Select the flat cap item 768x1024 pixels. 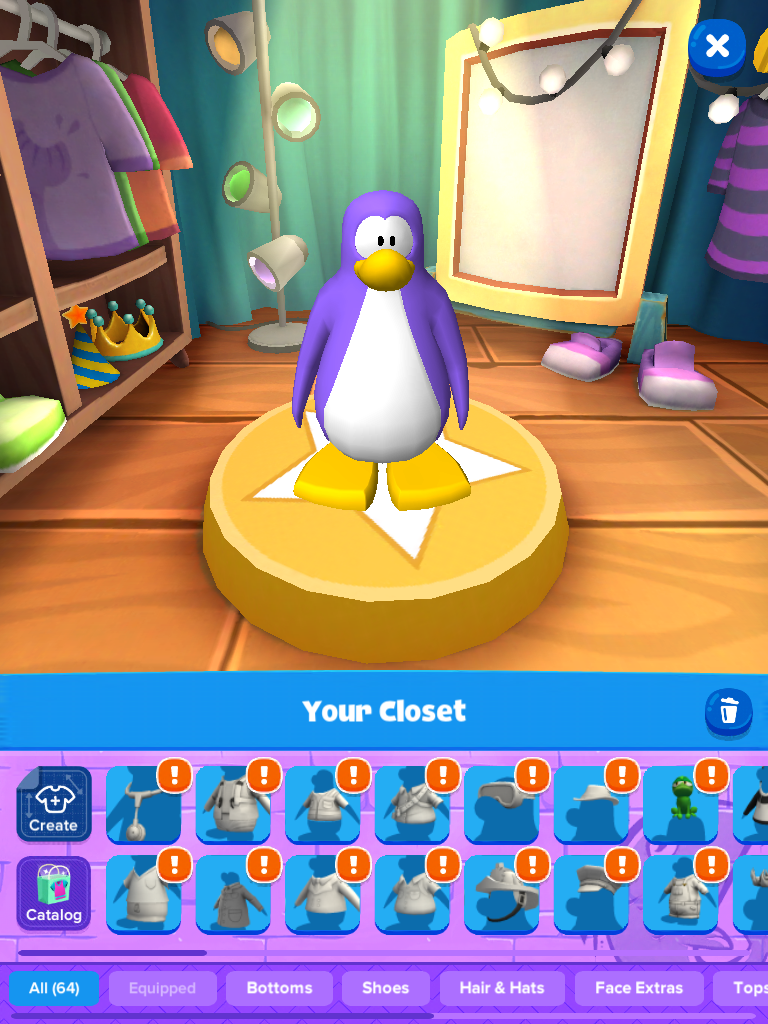[591, 893]
